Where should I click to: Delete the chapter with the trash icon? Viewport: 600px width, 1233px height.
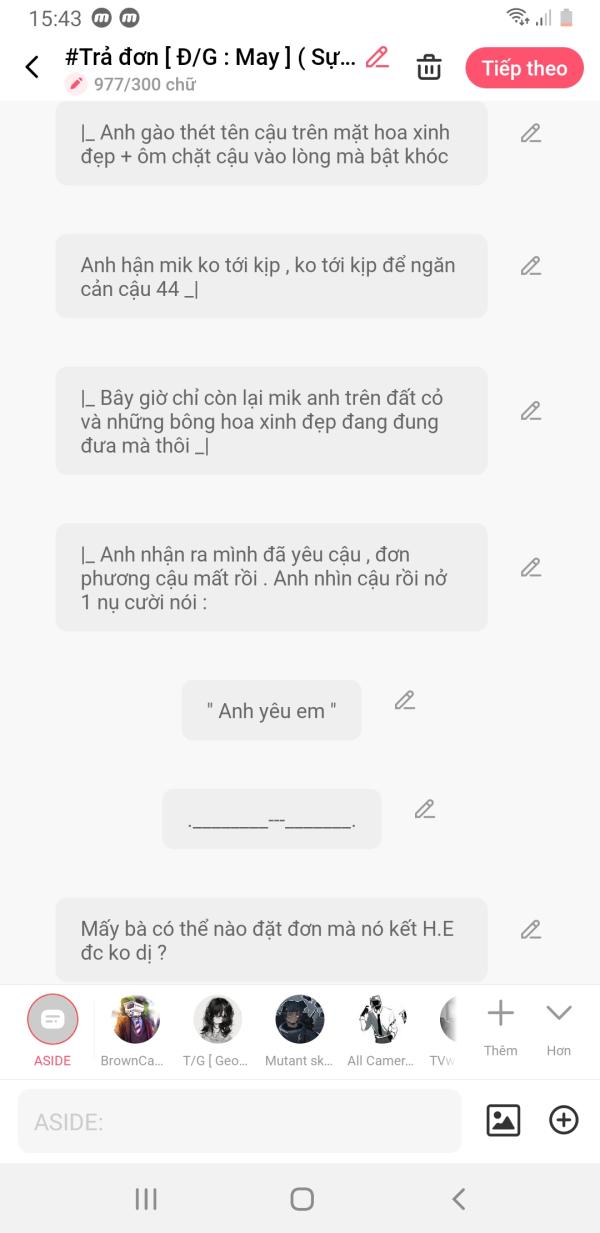pos(429,67)
